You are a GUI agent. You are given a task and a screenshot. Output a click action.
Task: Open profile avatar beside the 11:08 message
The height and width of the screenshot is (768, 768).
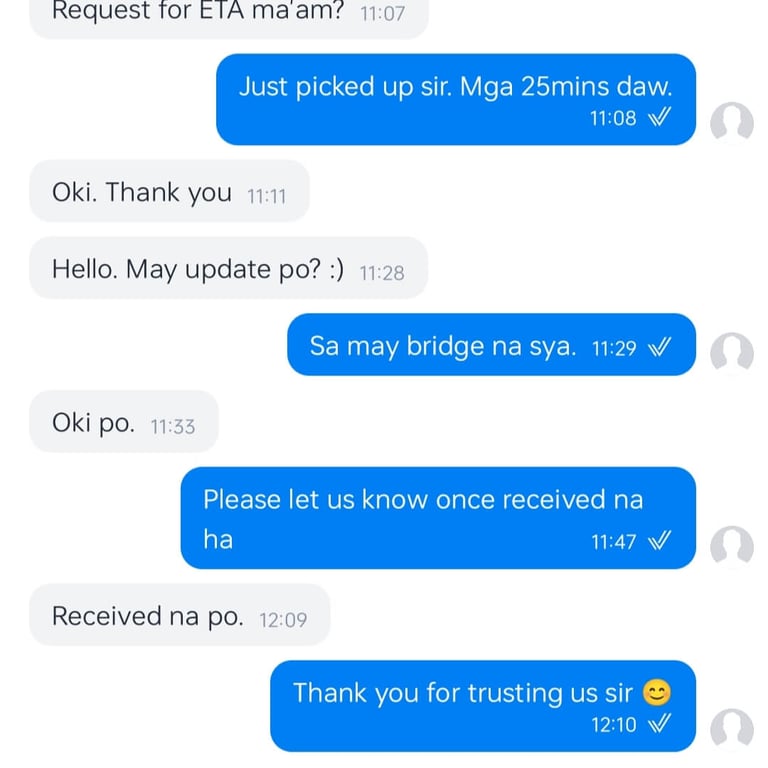coord(732,123)
